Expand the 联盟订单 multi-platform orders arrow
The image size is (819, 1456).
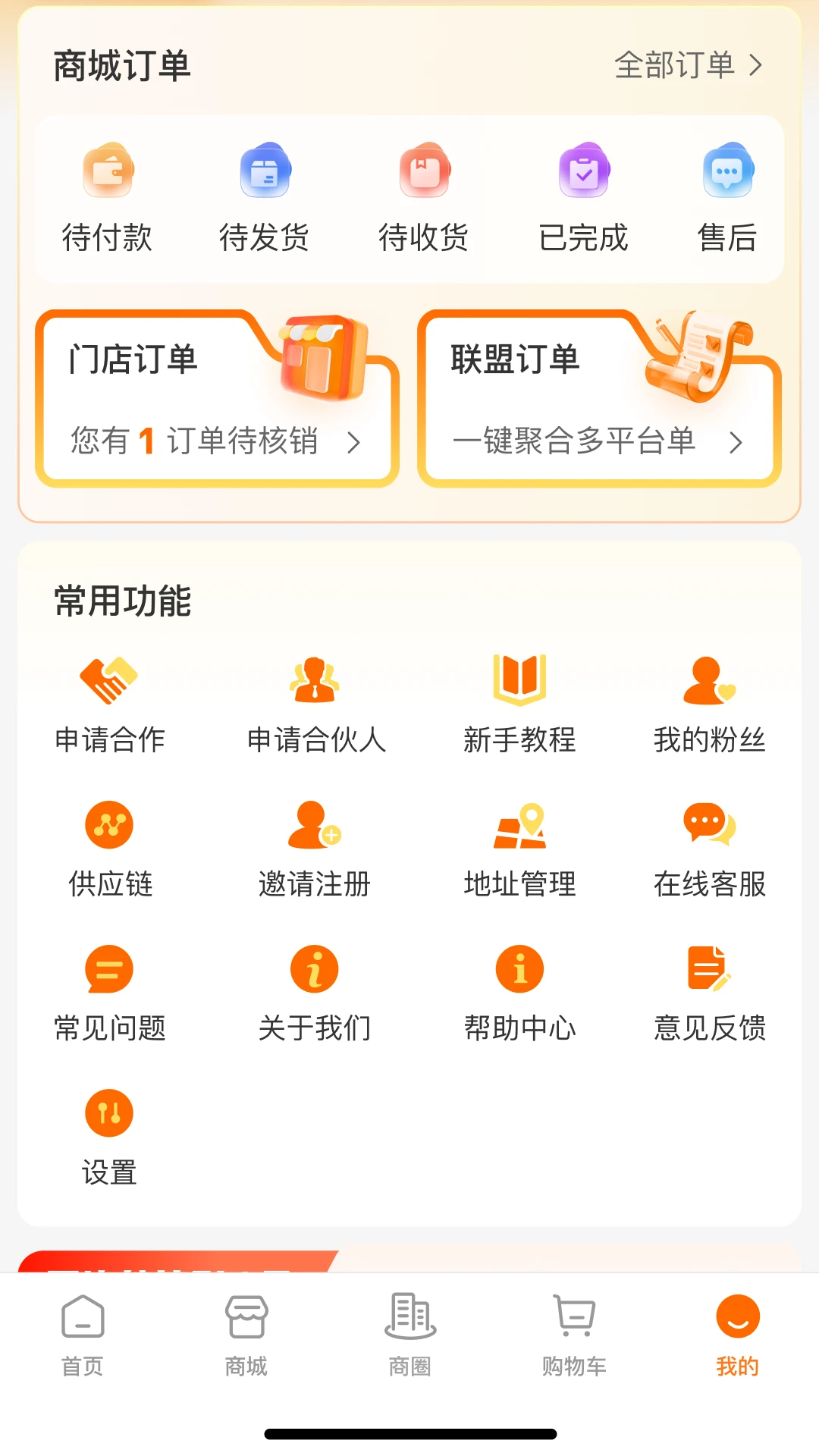[x=738, y=443]
